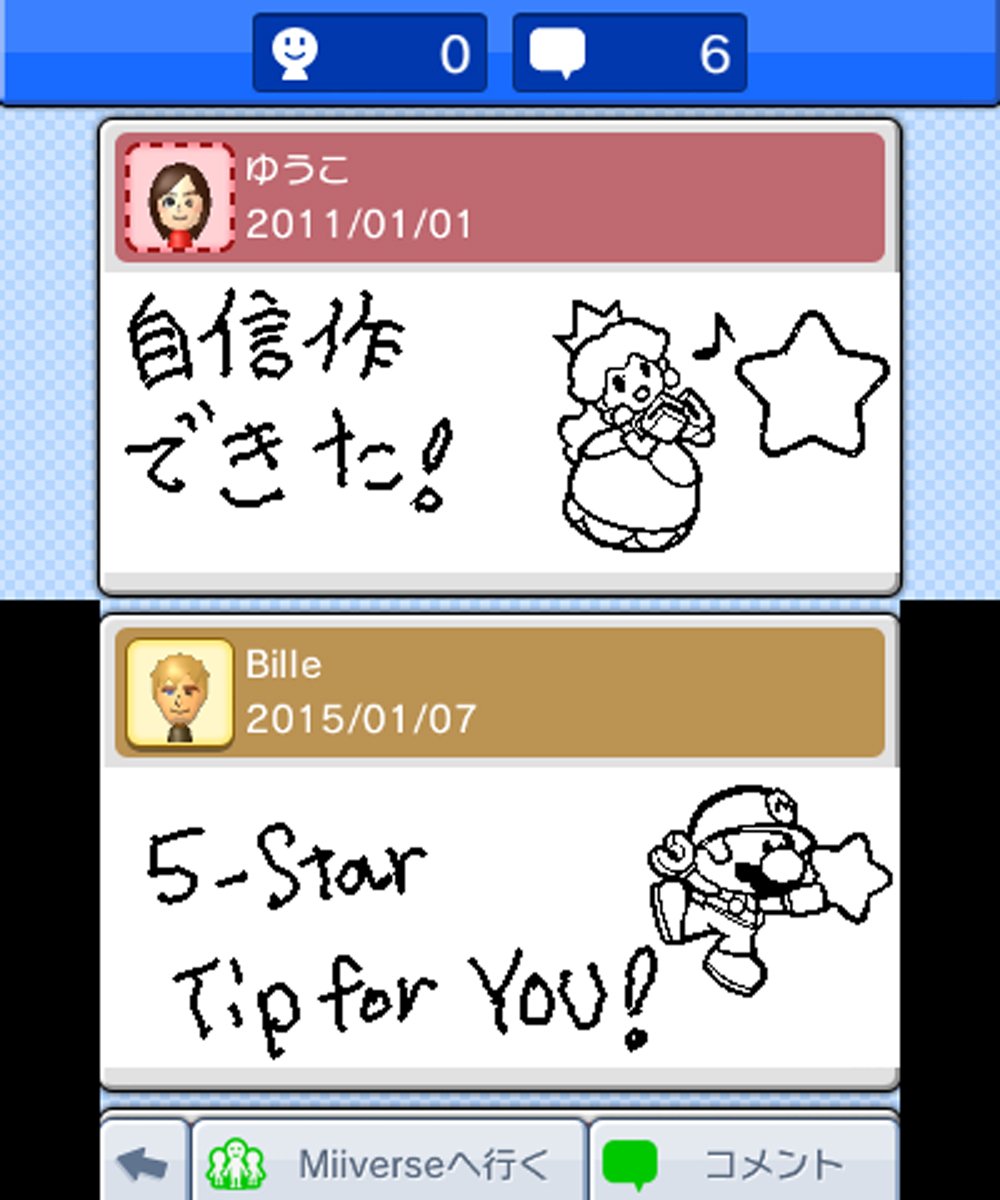
Task: Go back with the arrow button
Action: (143, 1164)
